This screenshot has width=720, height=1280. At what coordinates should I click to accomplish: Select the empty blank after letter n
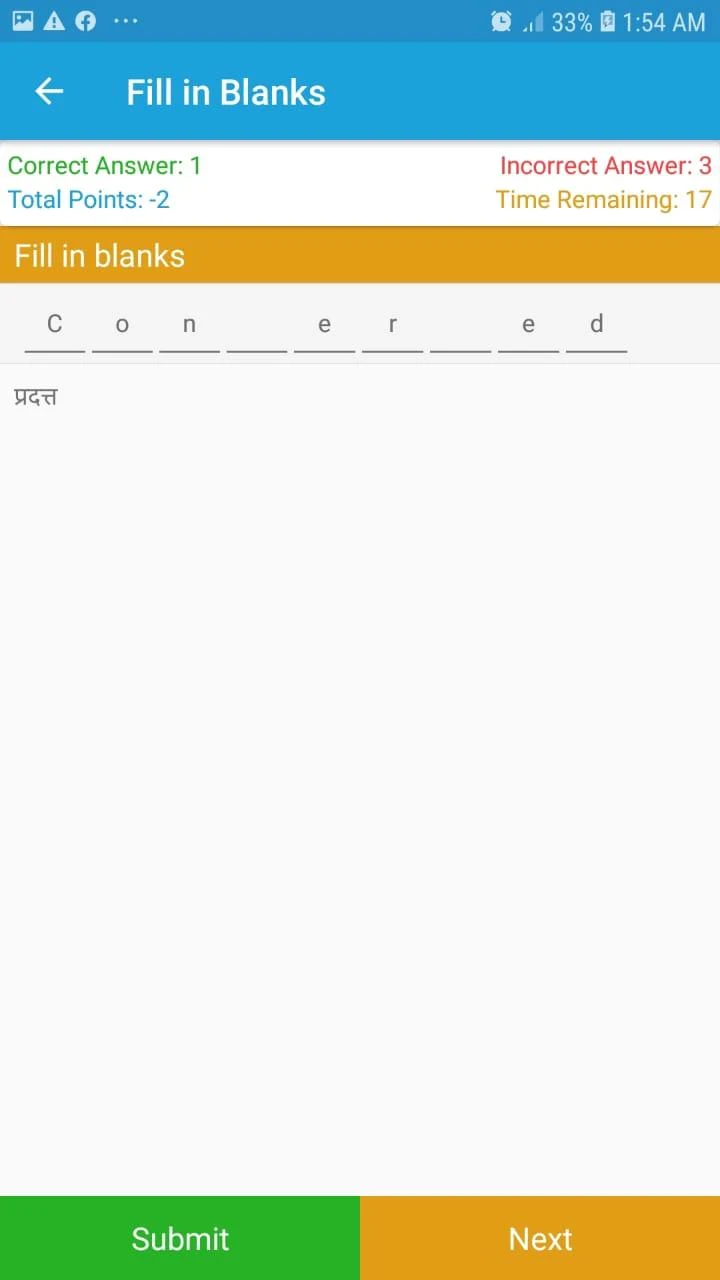(257, 326)
